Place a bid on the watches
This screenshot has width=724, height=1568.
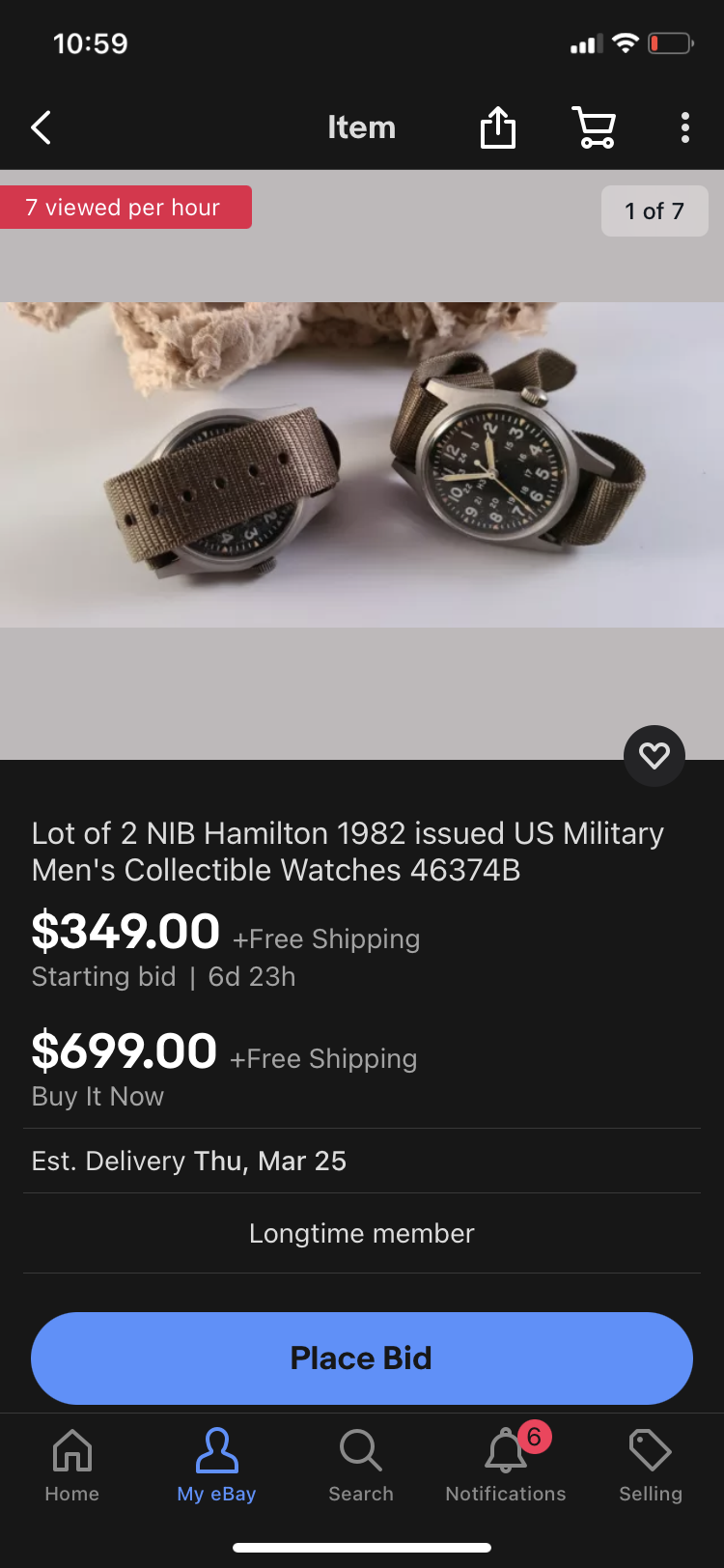(362, 1358)
